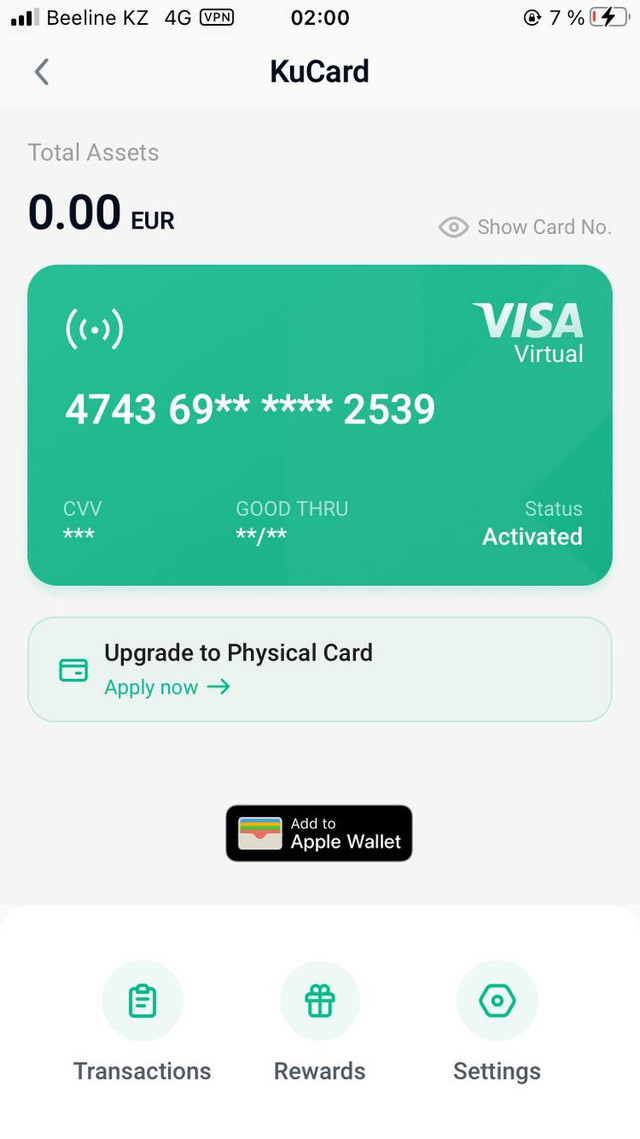Reveal the card number with Show Card No.
Screen dimensions: 640x1139
point(525,227)
